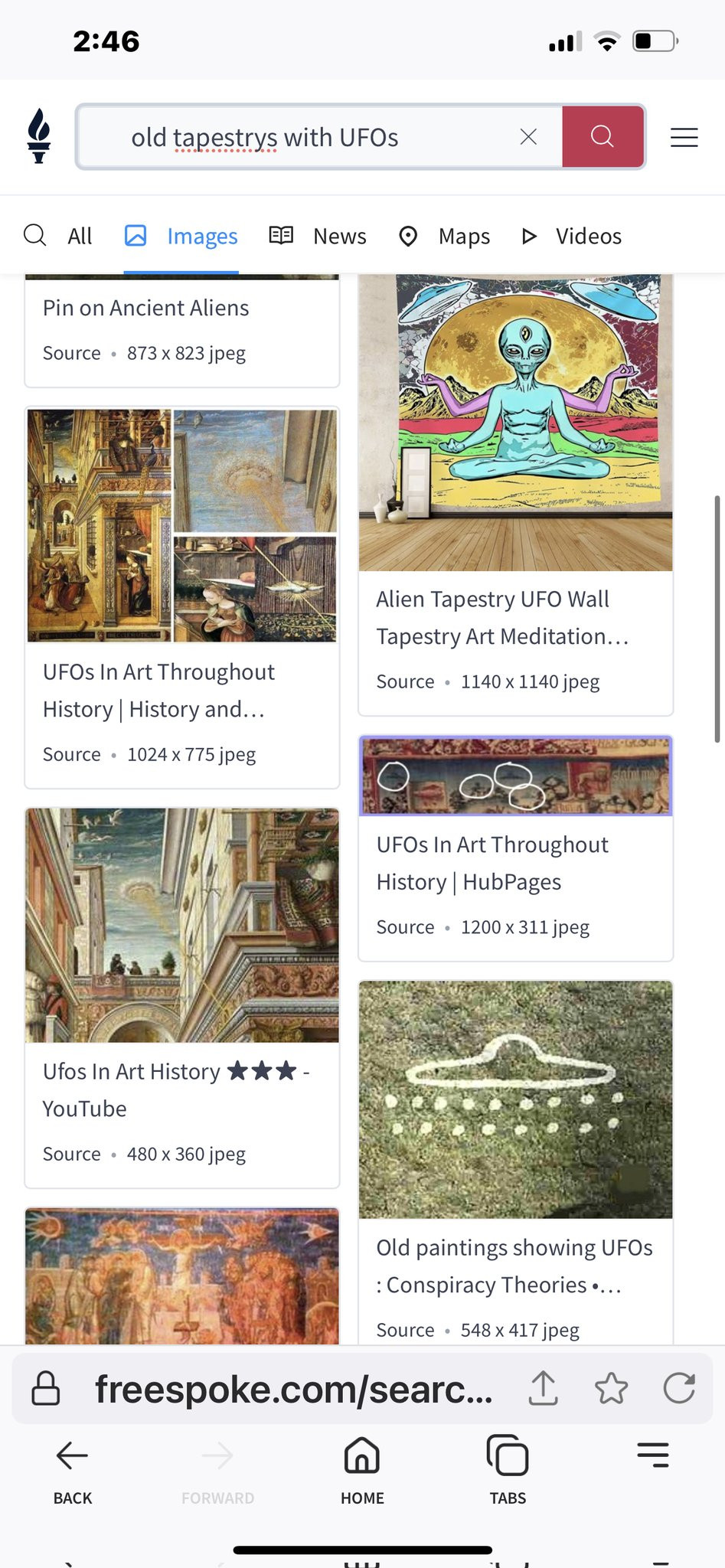The height and width of the screenshot is (1568, 725).
Task: Open Alien Tapestry UFO Wall Tapestry image
Action: (515, 421)
